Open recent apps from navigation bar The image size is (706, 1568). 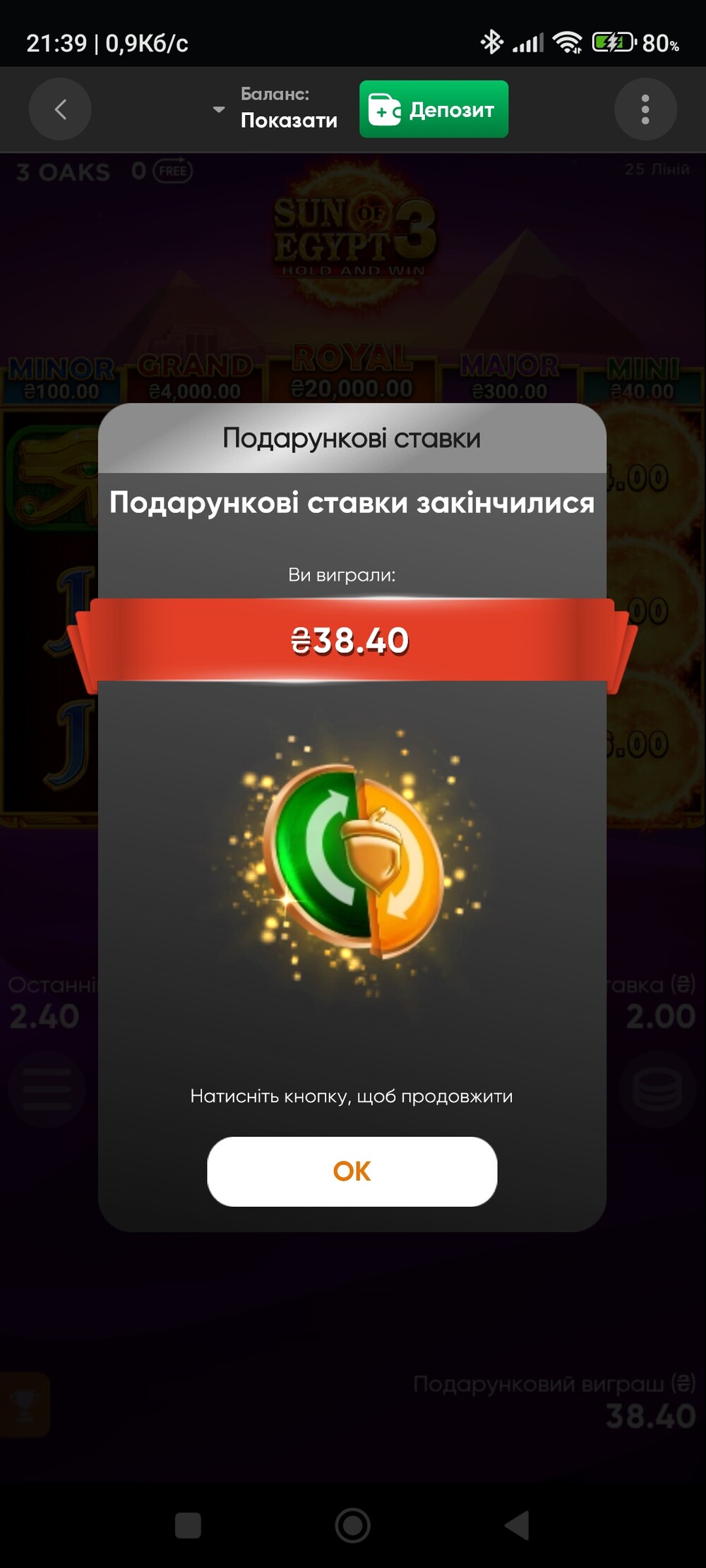pos(188,1525)
